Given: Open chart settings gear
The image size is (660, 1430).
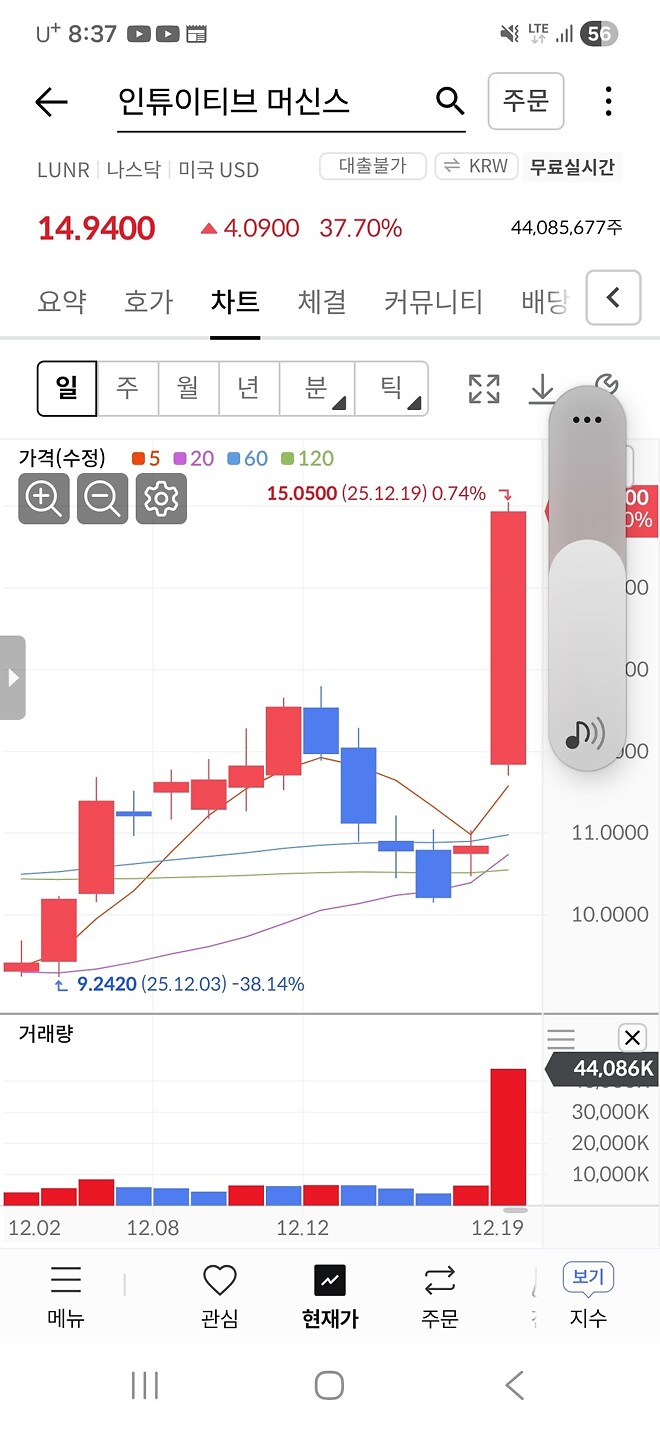Looking at the screenshot, I should click(161, 497).
